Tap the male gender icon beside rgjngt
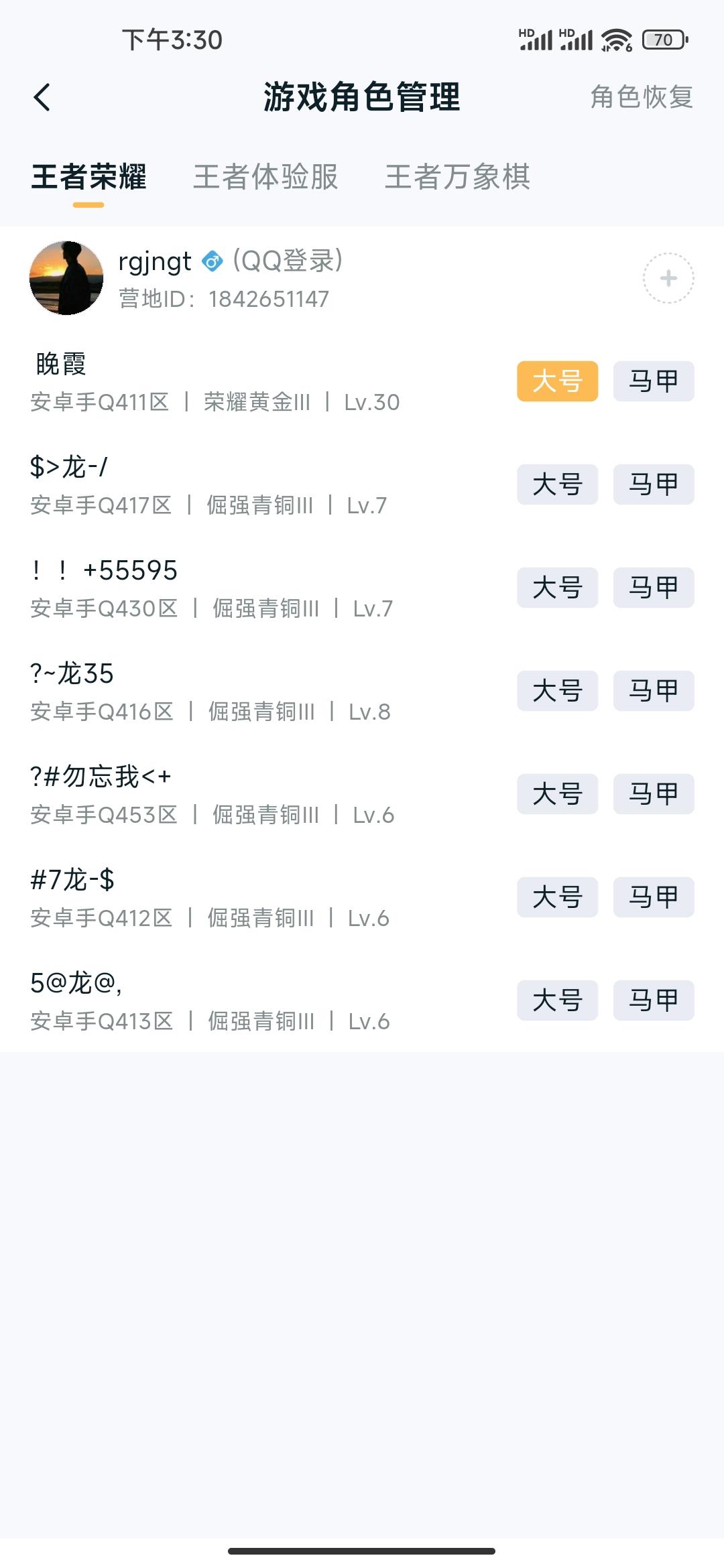The image size is (724, 1568). click(x=211, y=261)
